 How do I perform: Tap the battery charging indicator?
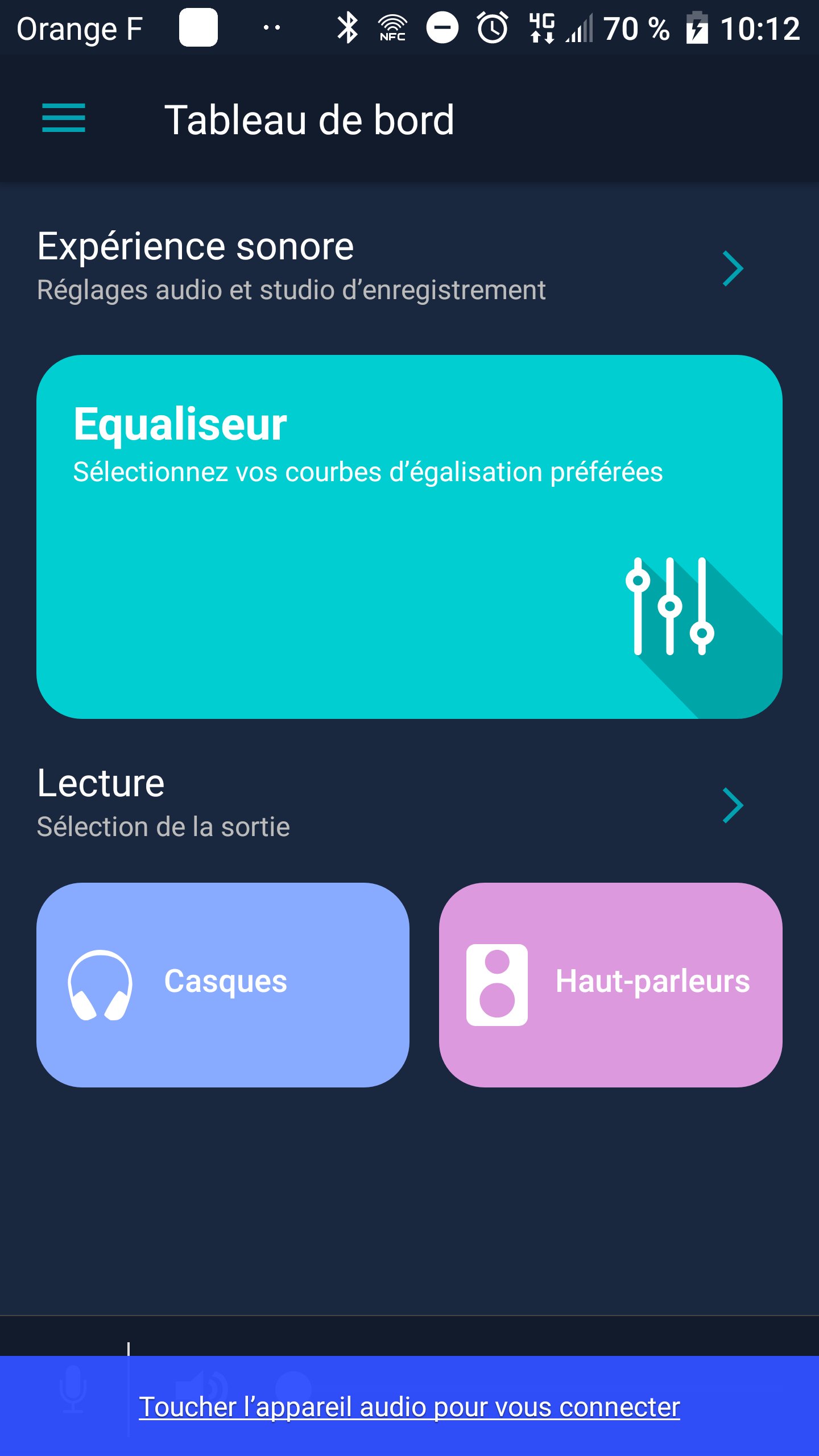(x=698, y=27)
